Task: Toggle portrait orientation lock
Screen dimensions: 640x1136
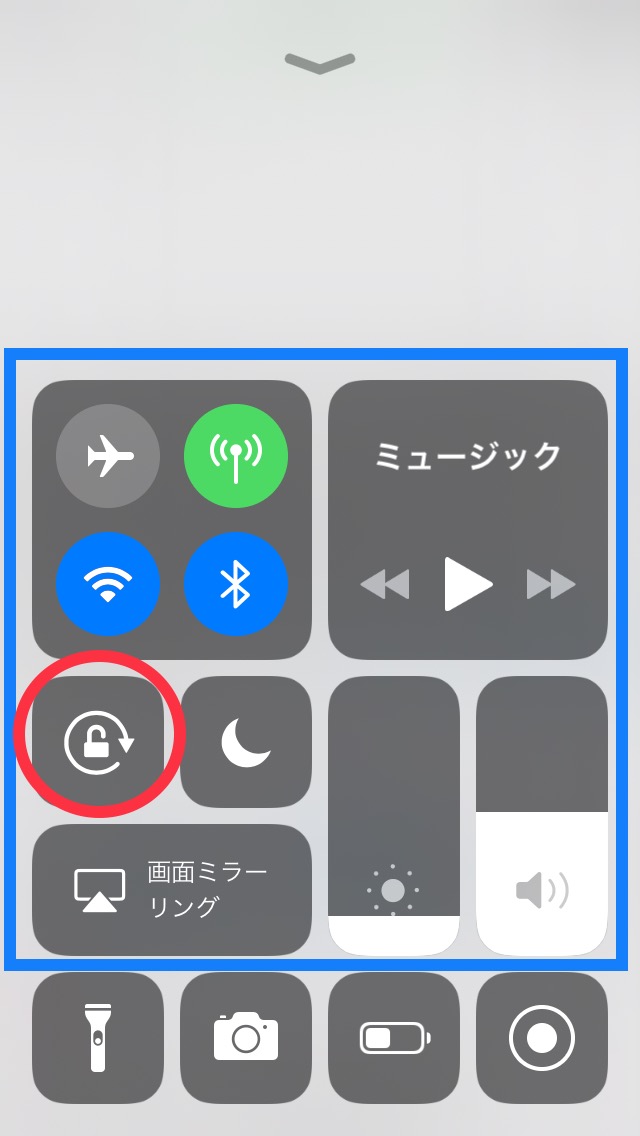Action: click(x=98, y=742)
